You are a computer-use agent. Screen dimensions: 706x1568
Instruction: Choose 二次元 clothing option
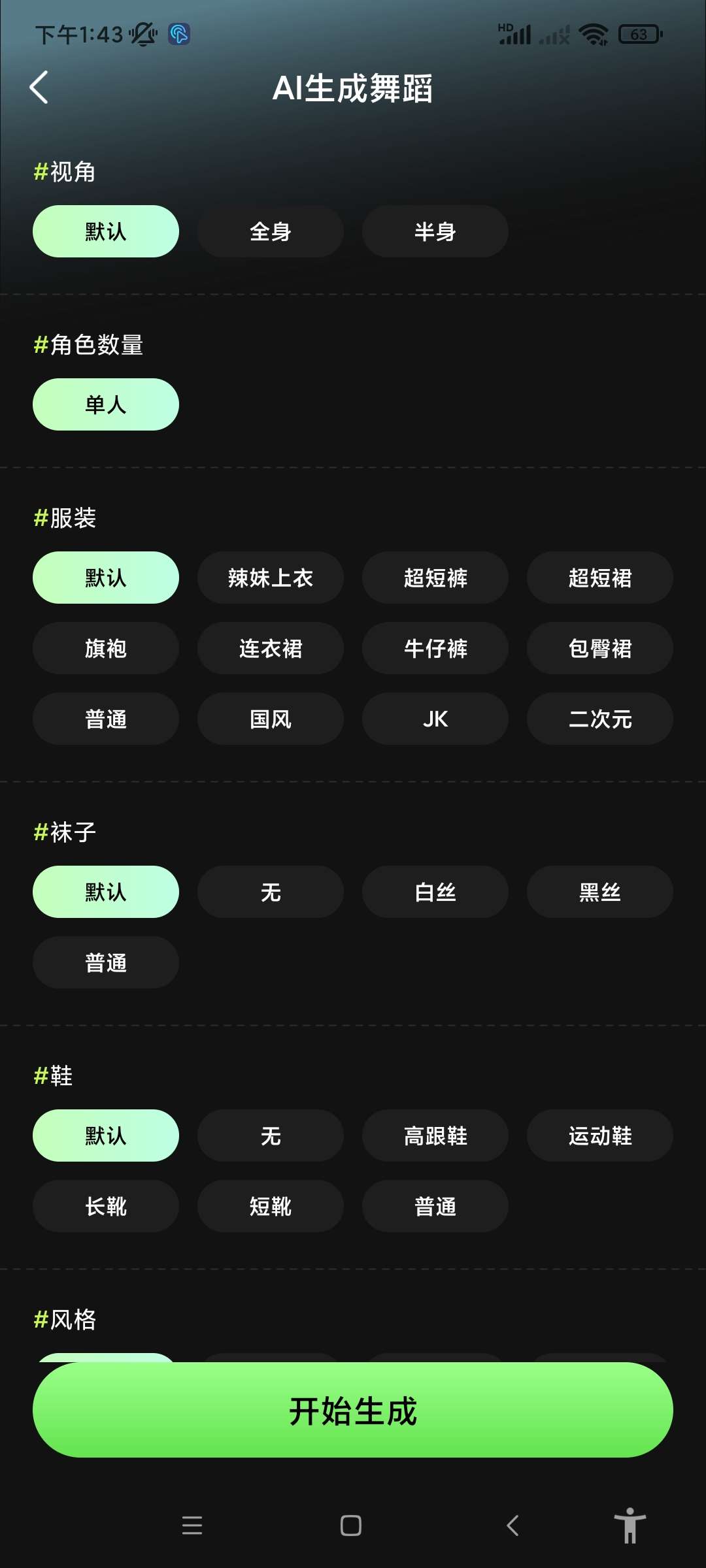599,719
